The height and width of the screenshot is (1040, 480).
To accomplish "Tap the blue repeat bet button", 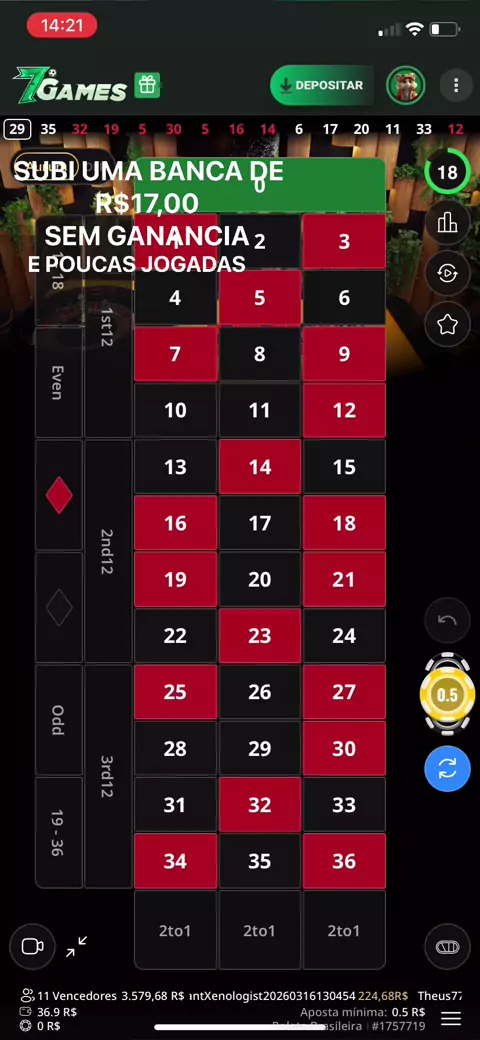I will (448, 769).
